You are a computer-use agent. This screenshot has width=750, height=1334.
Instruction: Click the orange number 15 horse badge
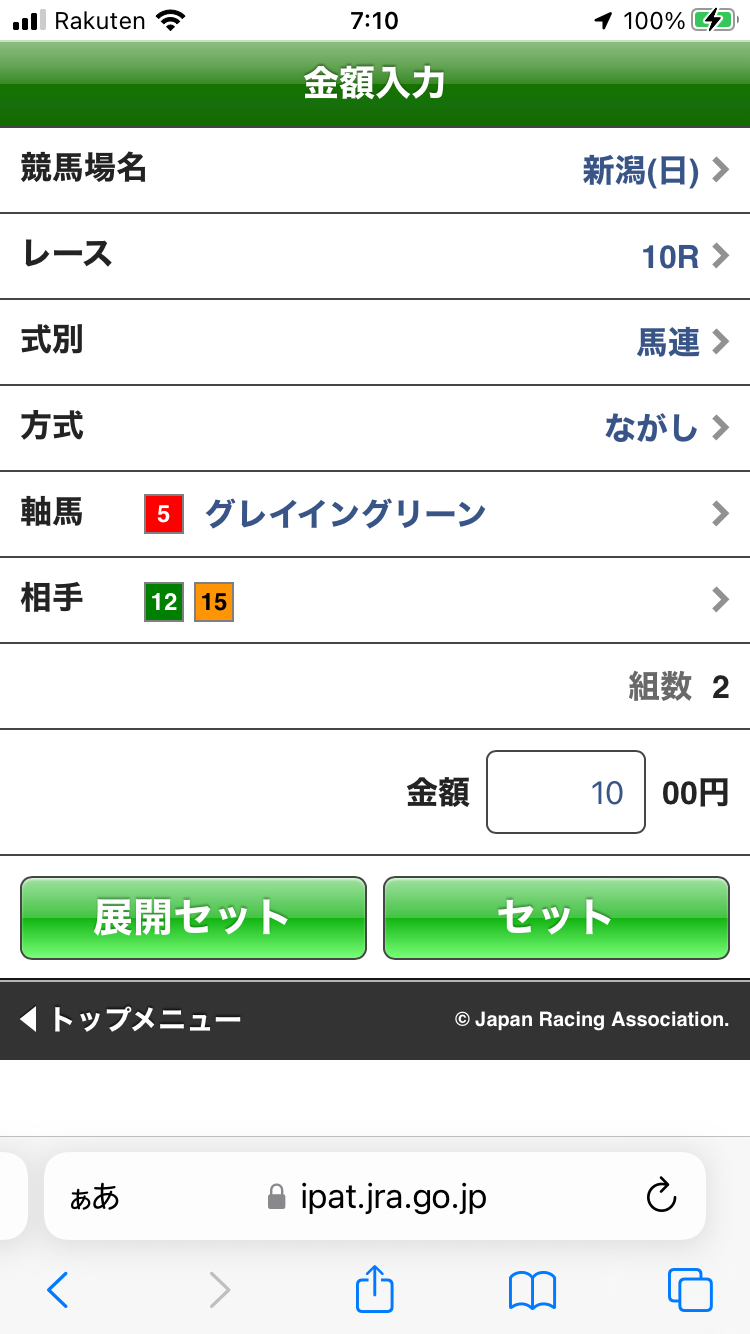tap(213, 601)
